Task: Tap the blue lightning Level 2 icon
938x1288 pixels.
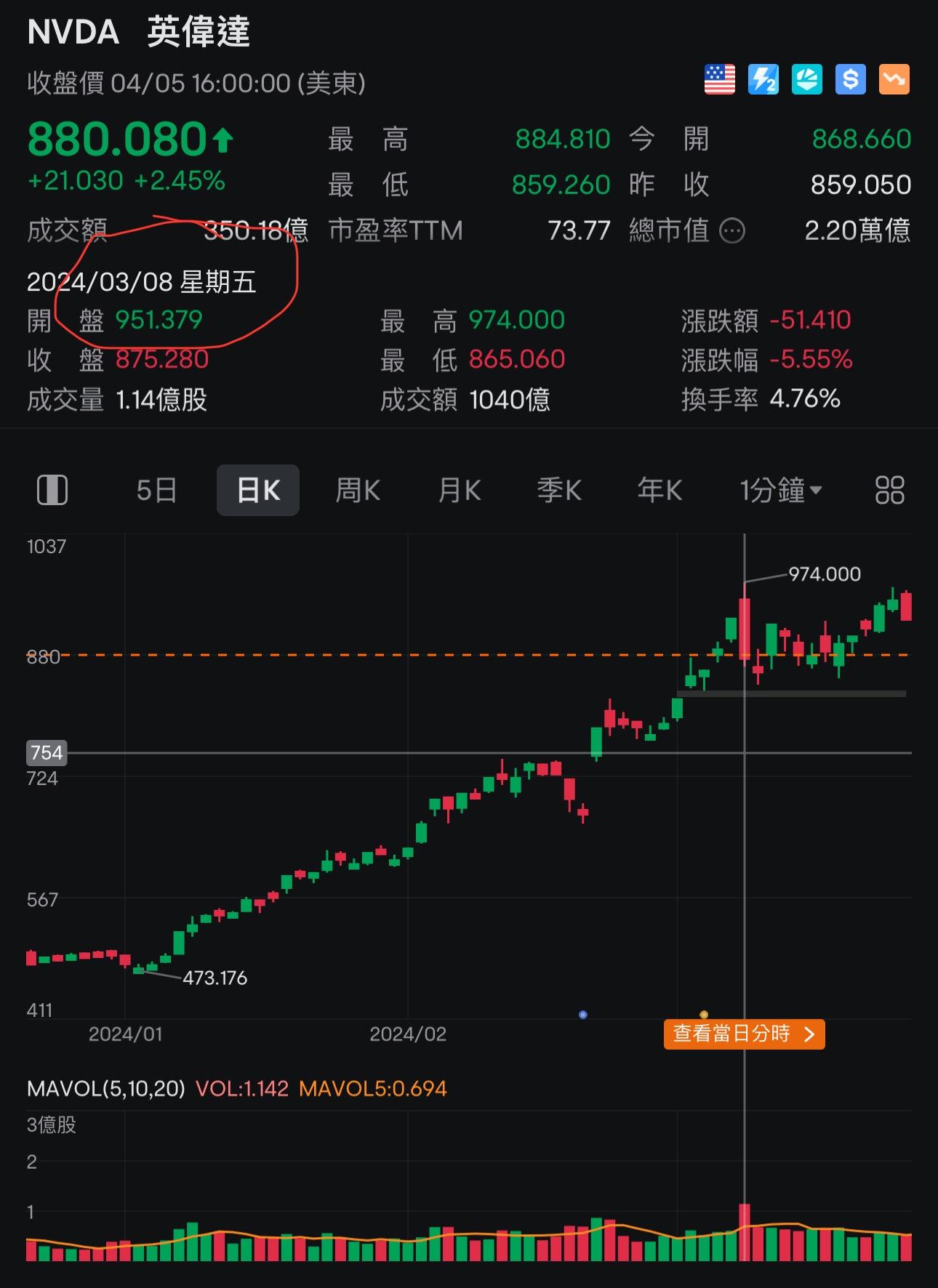Action: click(763, 79)
